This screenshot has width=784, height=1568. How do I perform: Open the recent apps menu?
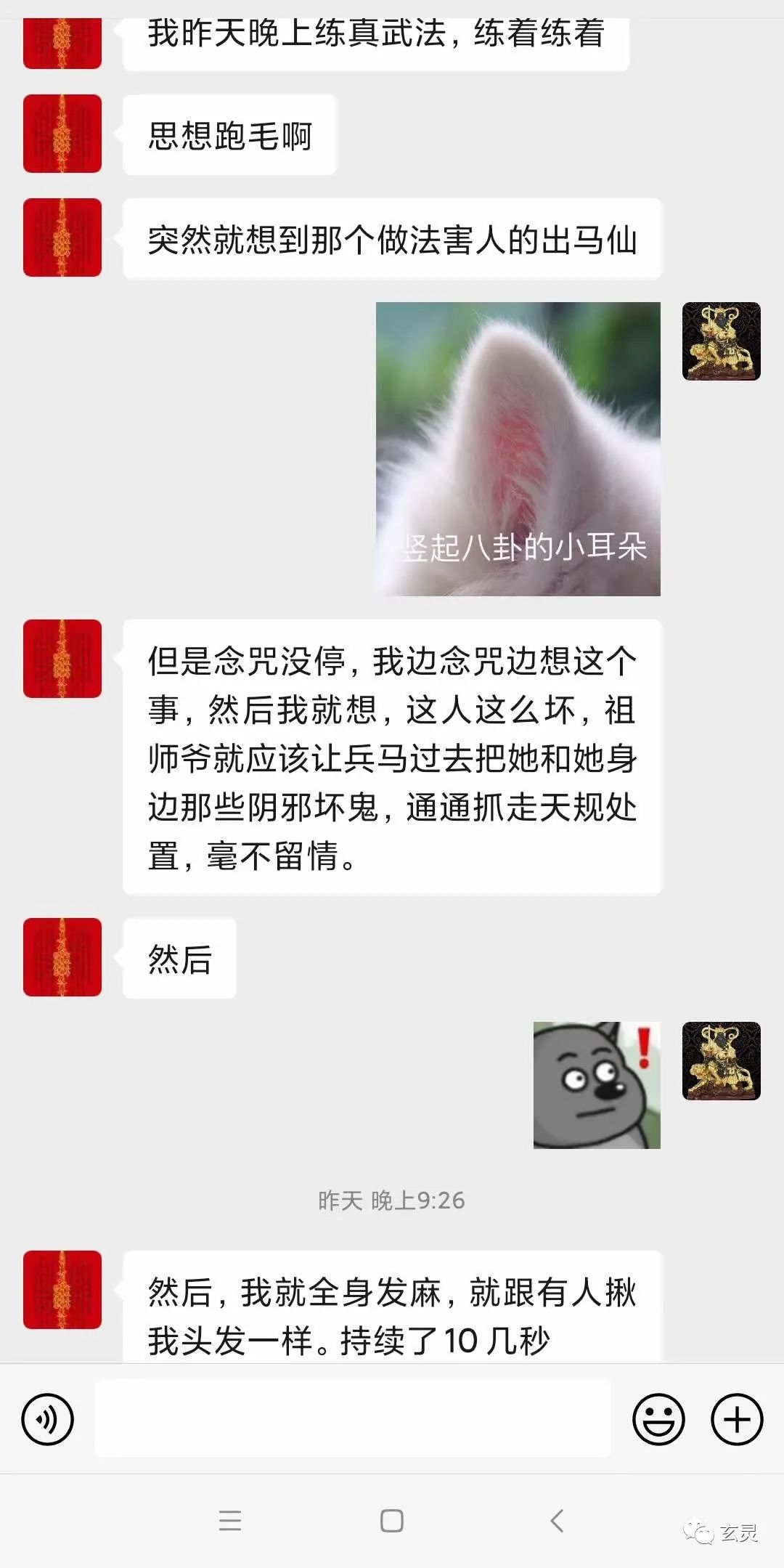[x=230, y=1520]
